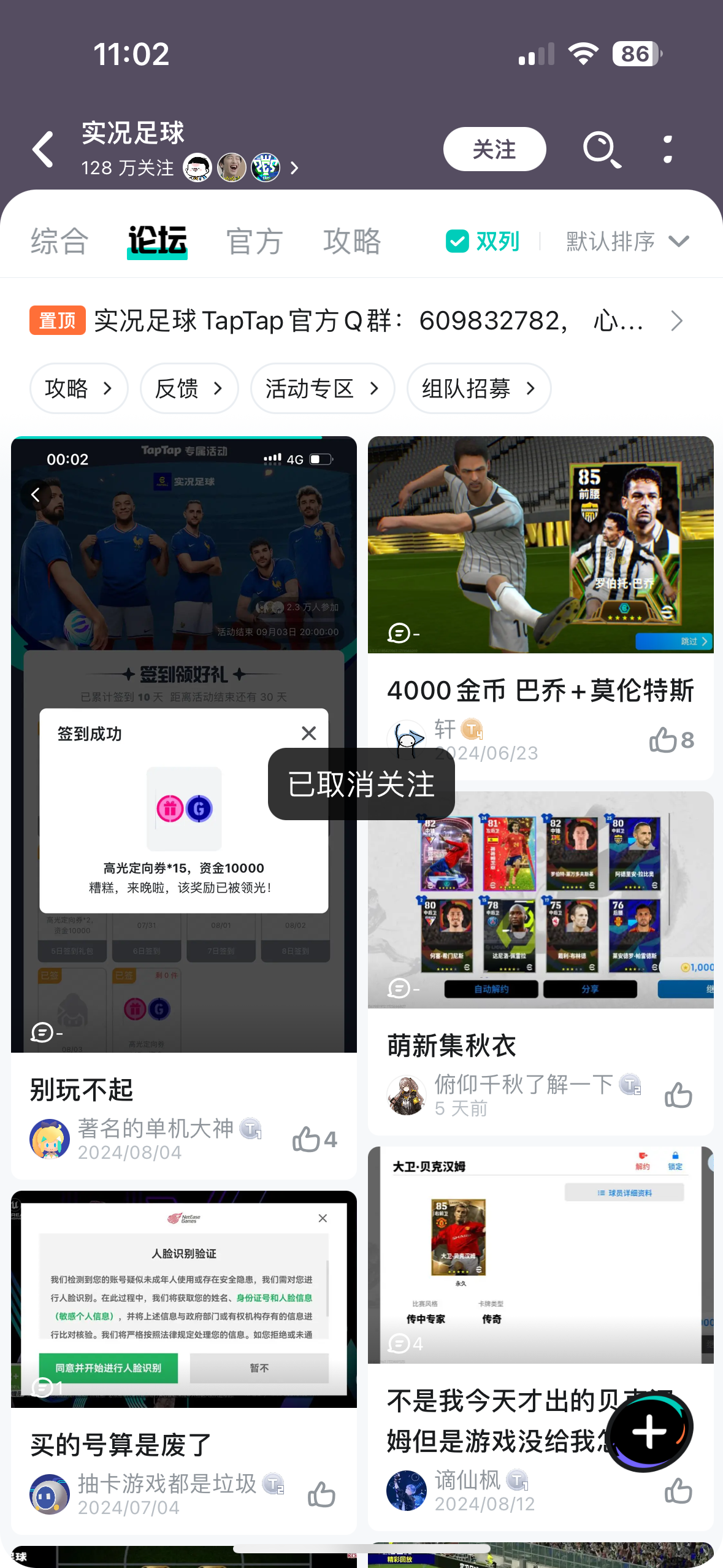Open the search function
Viewport: 723px width, 1568px height.
click(602, 149)
